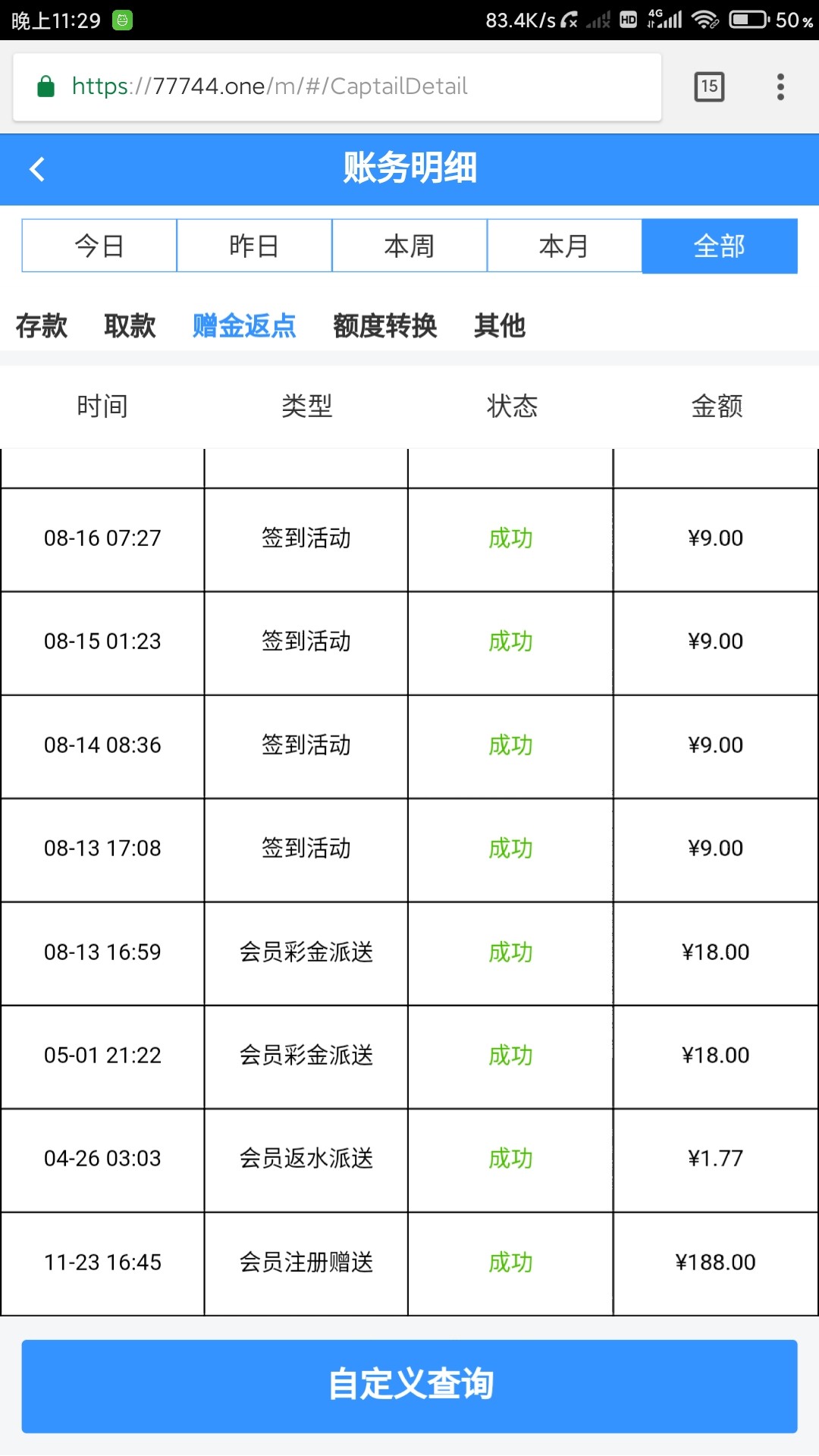The width and height of the screenshot is (819, 1456).
Task: View the 额度转换 category
Action: click(x=385, y=326)
